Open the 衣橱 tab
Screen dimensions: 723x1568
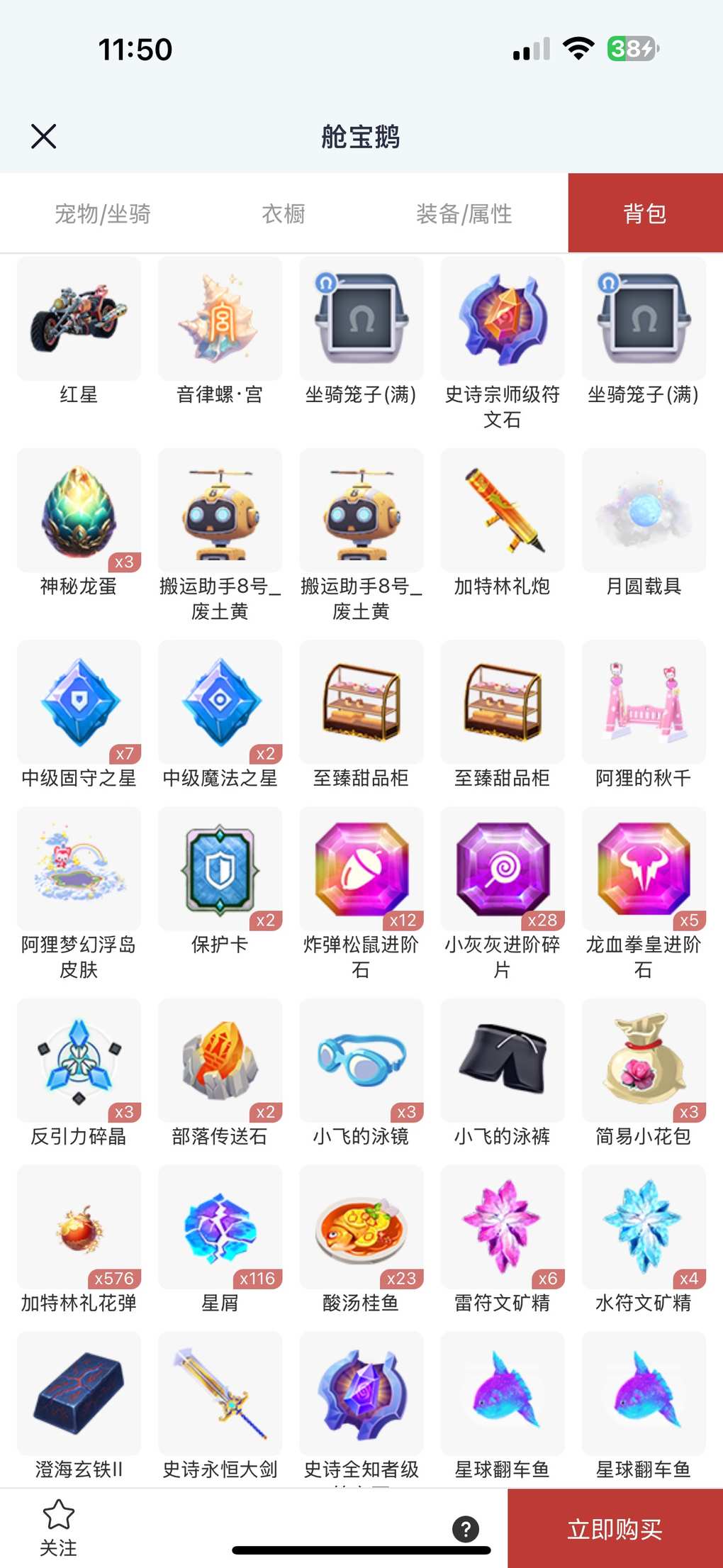coord(284,213)
